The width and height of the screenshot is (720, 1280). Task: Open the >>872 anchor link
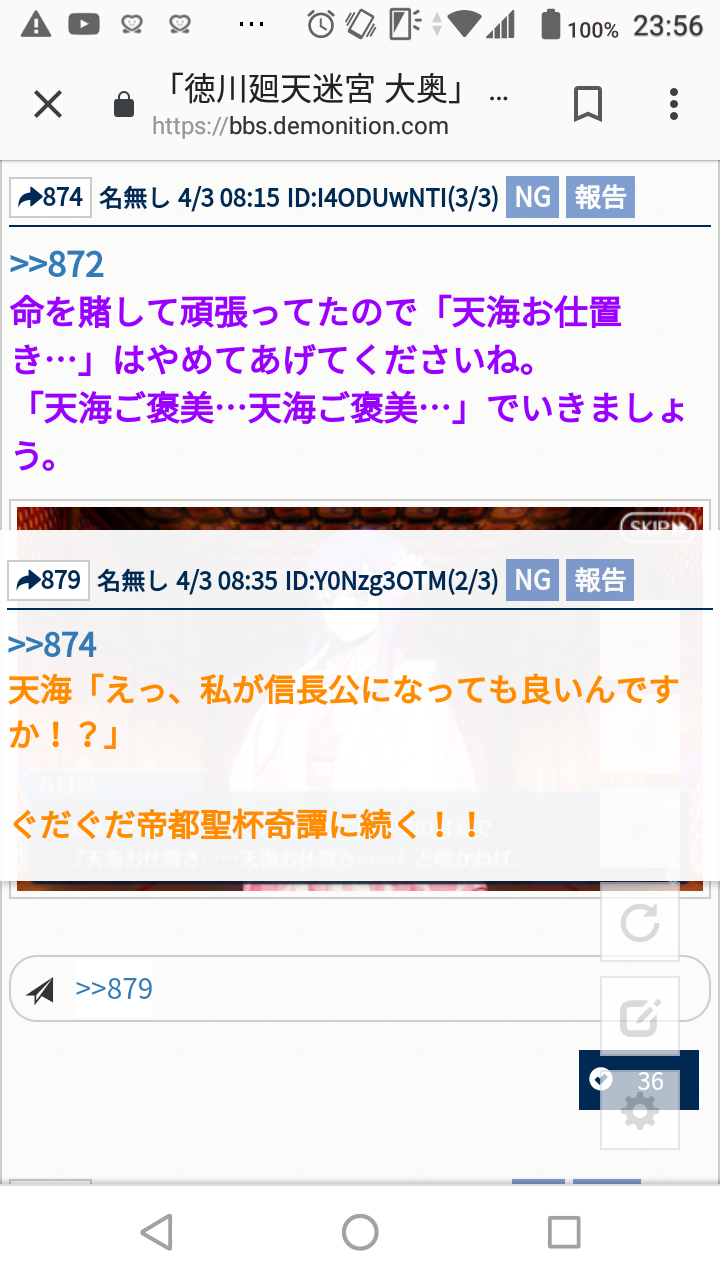57,265
